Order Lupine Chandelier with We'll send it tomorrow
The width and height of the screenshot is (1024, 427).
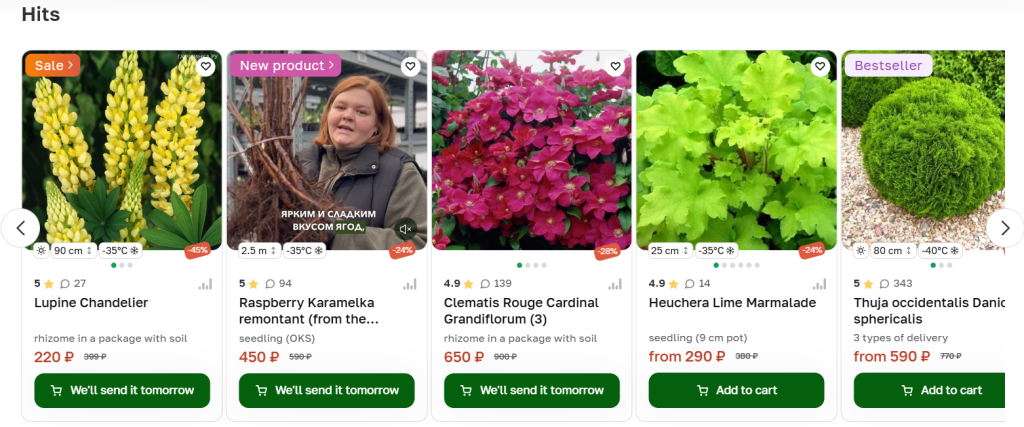tap(122, 390)
